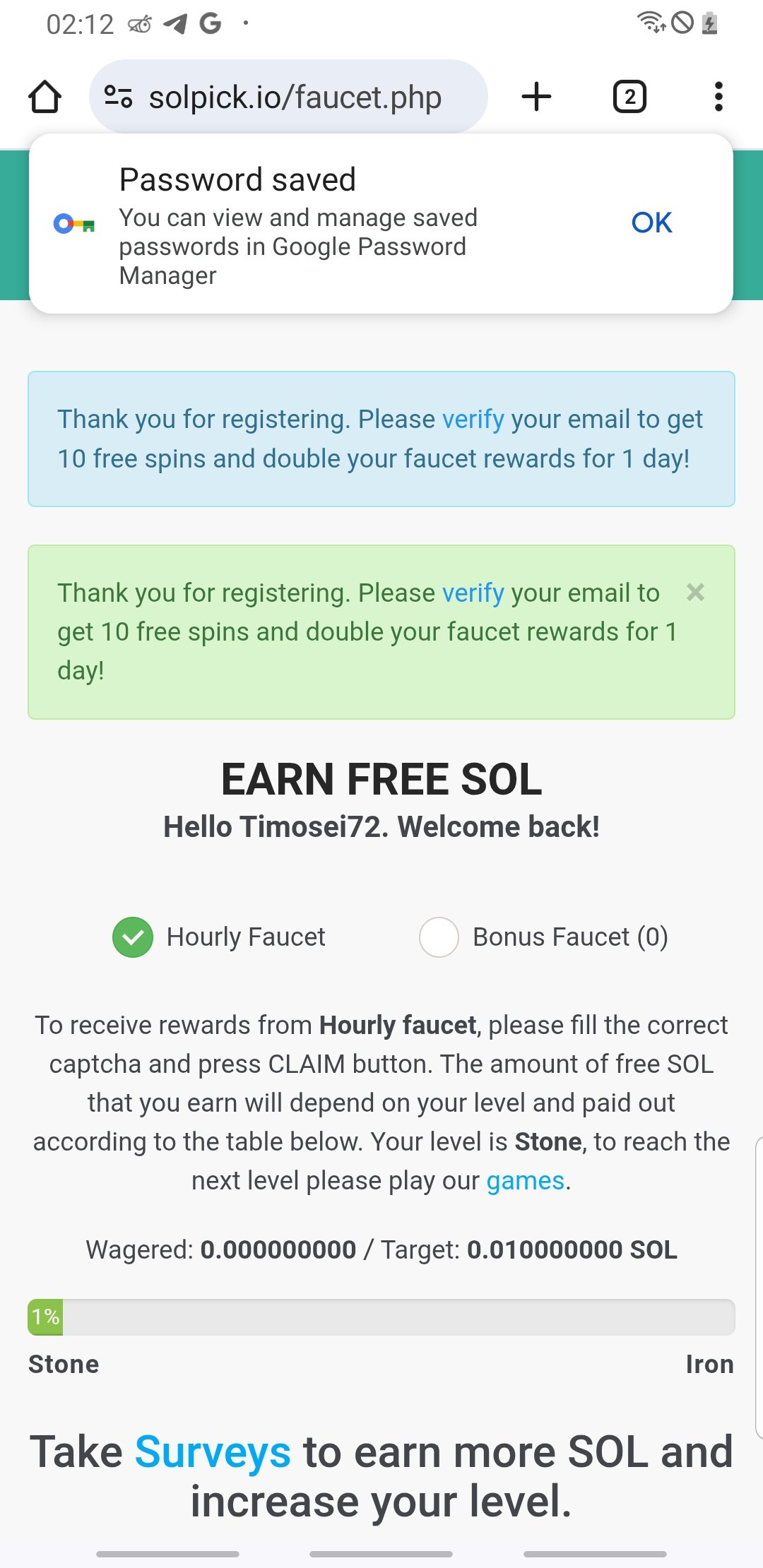Image resolution: width=763 pixels, height=1568 pixels.
Task: Open the tab switcher showing 2 tabs
Action: [x=629, y=97]
